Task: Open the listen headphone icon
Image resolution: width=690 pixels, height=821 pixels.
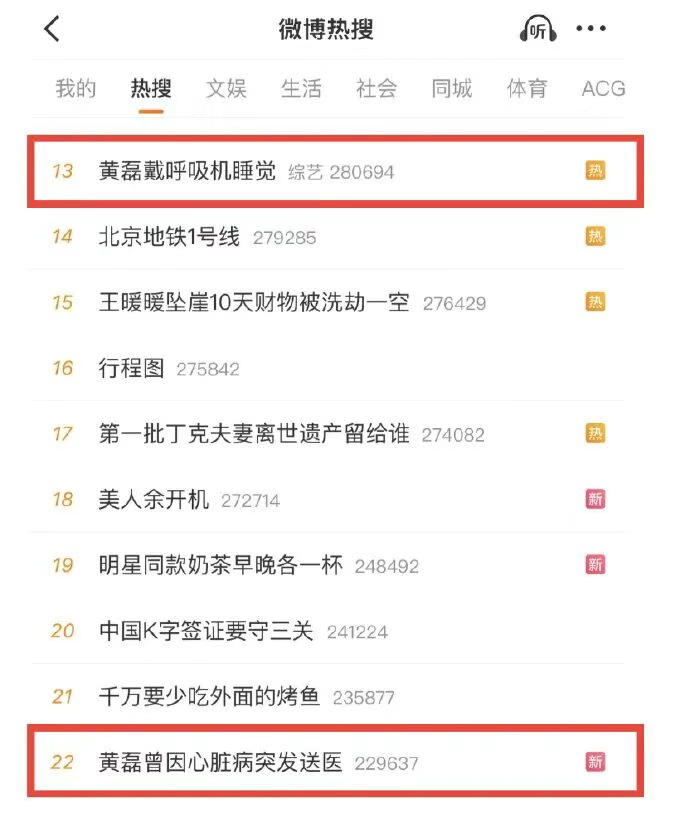Action: pos(537,30)
